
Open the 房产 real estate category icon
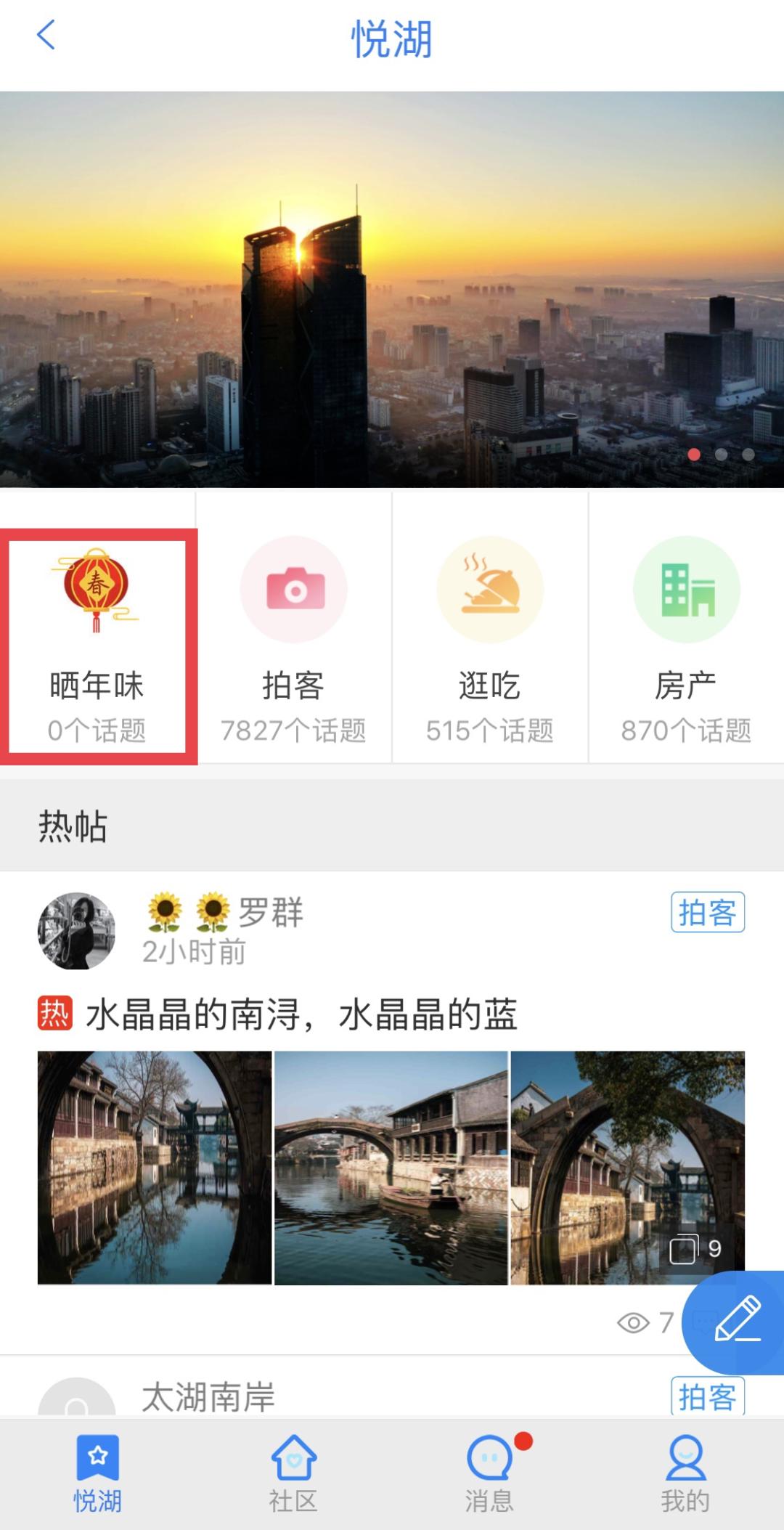point(686,590)
